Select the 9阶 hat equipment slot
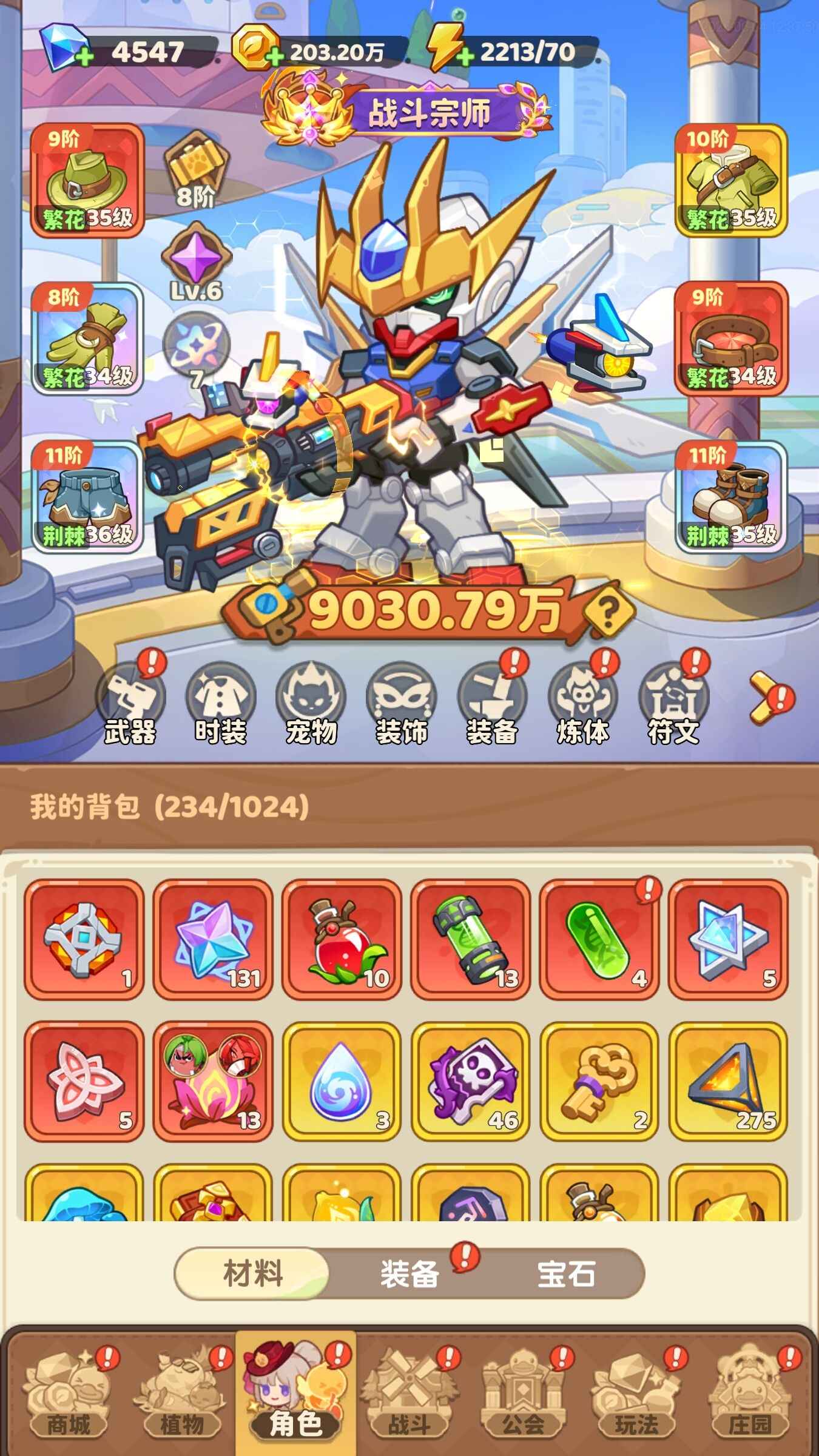Viewport: 819px width, 1456px height. (87, 180)
